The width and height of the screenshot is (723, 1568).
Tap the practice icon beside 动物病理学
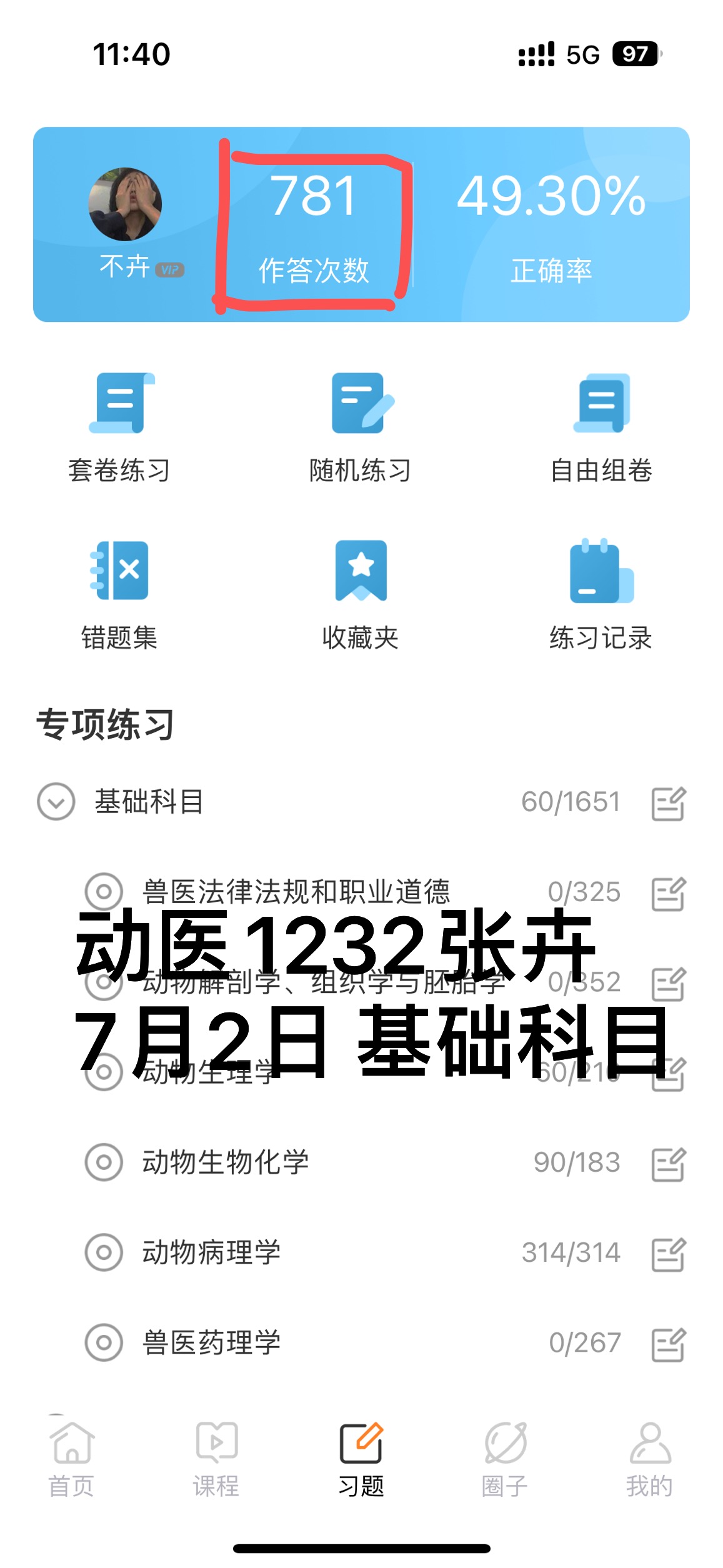point(669,1254)
